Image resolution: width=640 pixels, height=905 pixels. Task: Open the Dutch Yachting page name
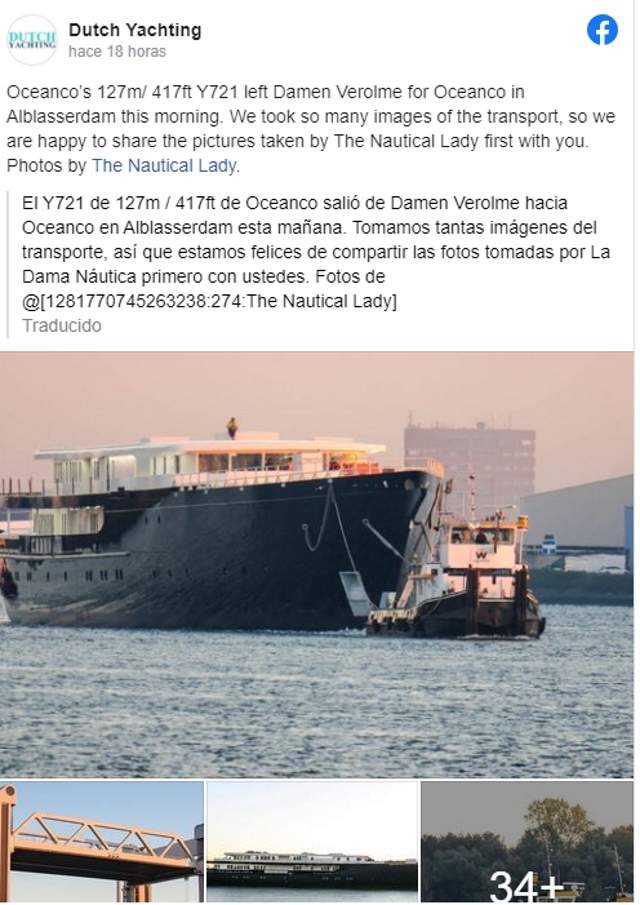point(135,30)
